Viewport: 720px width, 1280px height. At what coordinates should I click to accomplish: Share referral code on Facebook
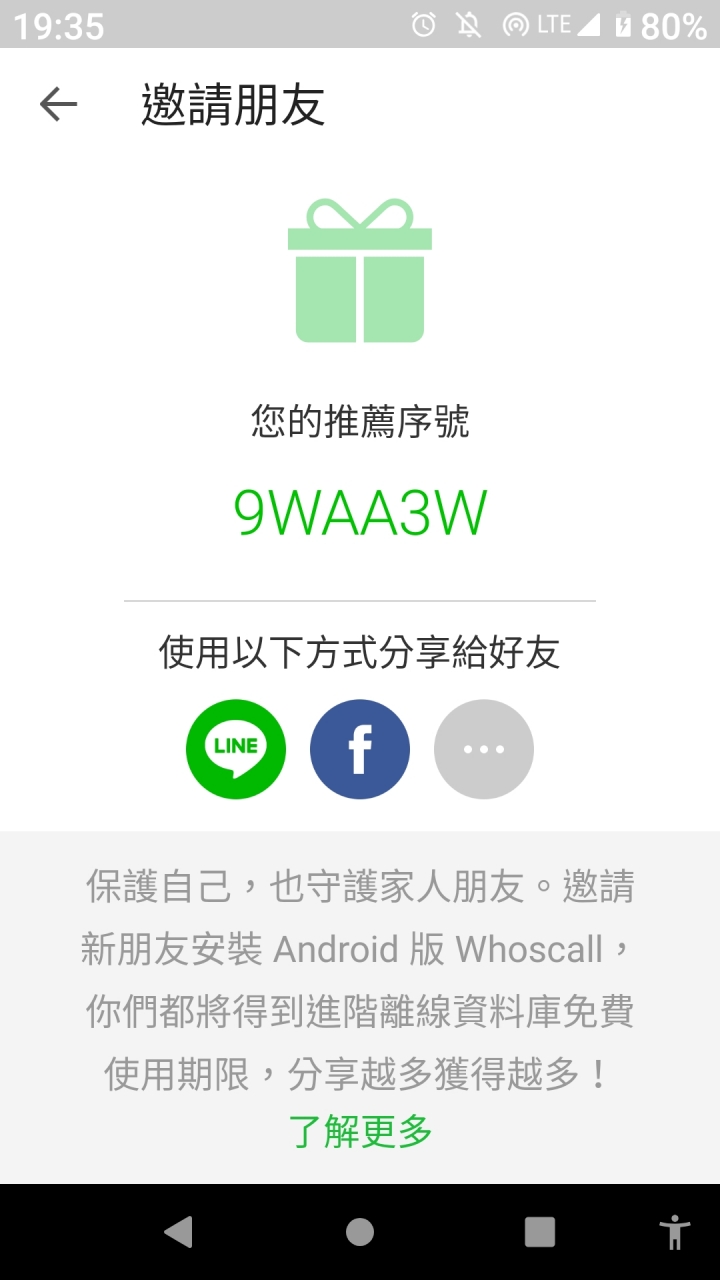(x=360, y=749)
